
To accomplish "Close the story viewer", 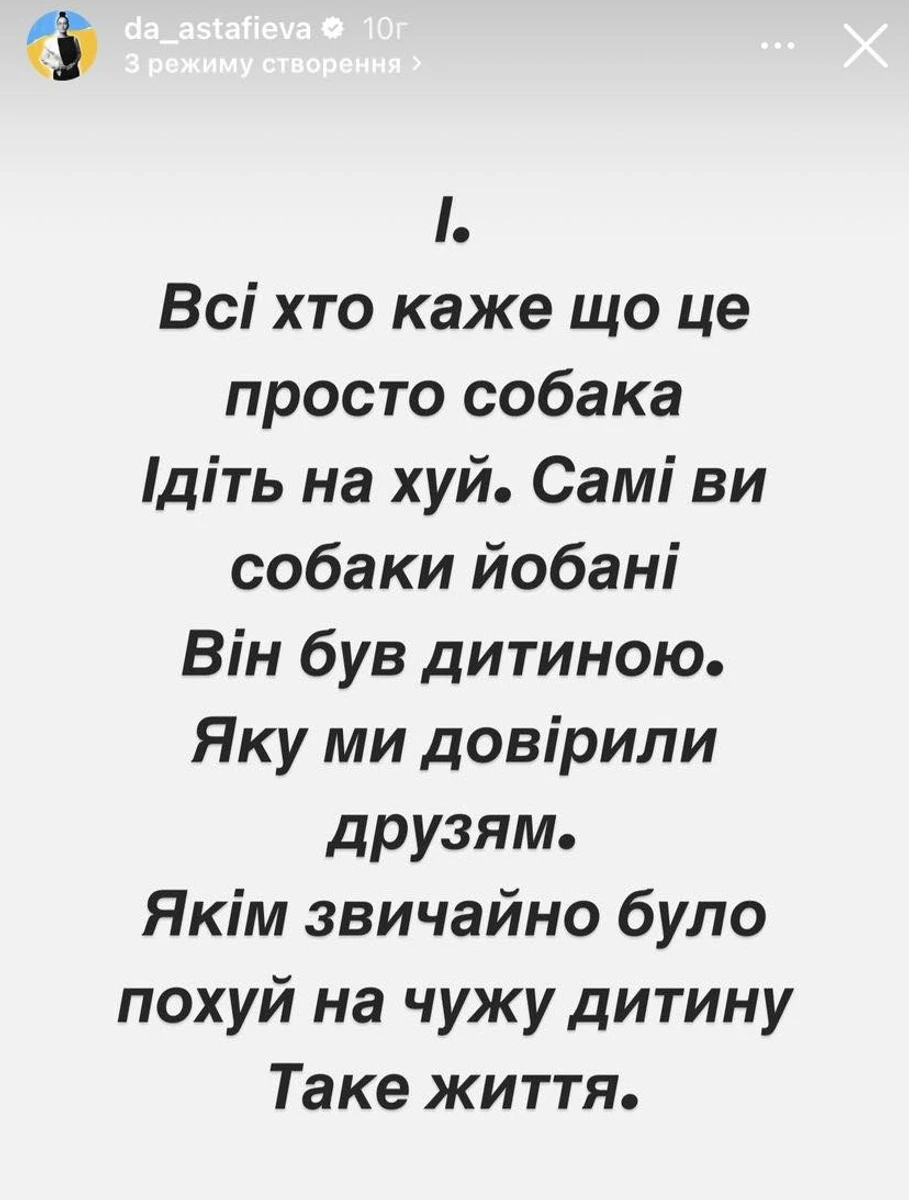I will click(864, 46).
